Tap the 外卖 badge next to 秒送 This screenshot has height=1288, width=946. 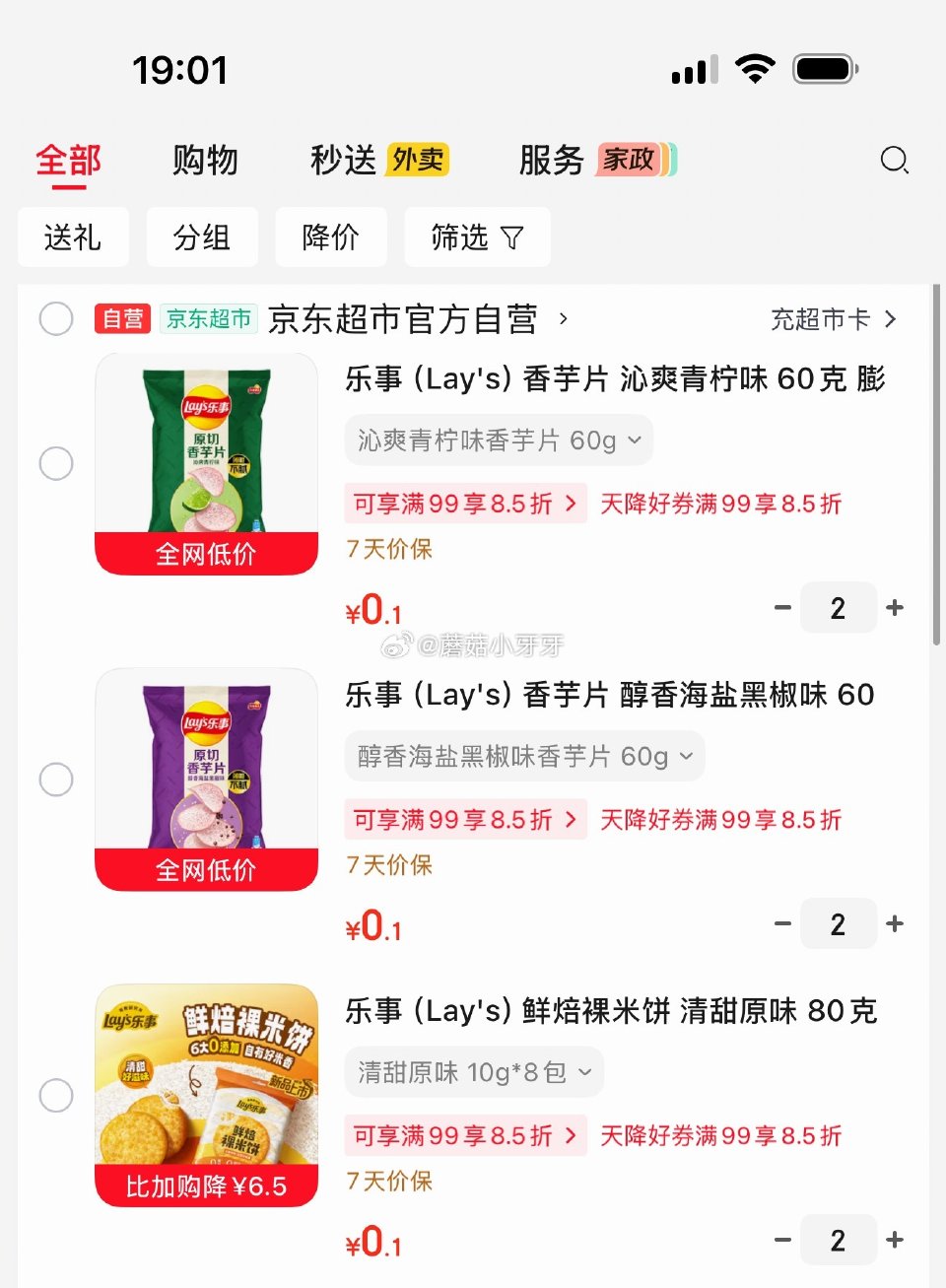(x=418, y=159)
